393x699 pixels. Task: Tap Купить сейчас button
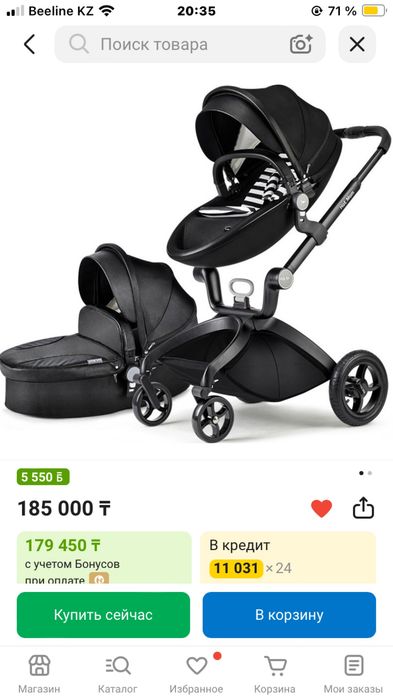(103, 615)
